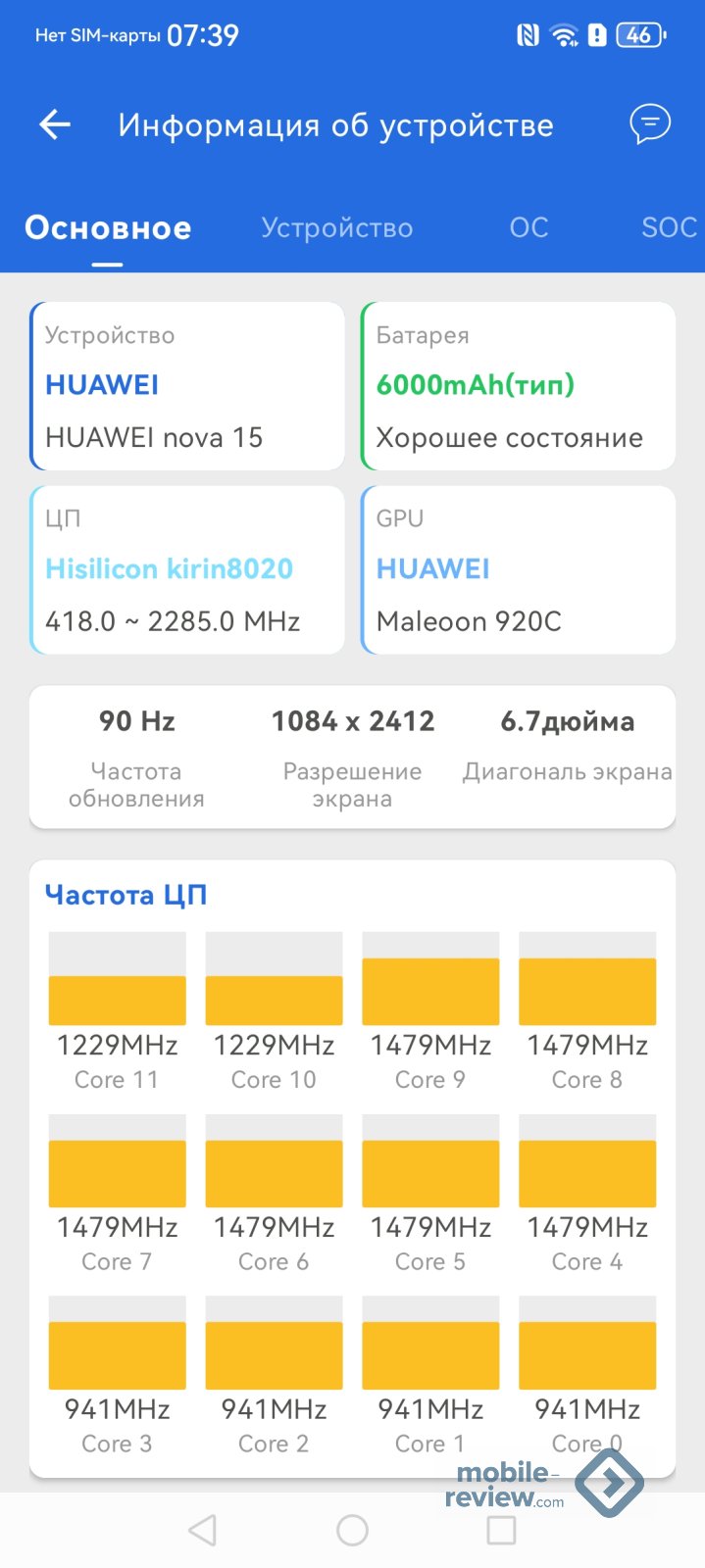The width and height of the screenshot is (705, 1568).
Task: Open the ЦП Hisilicon kirin8020 card
Action: point(187,569)
